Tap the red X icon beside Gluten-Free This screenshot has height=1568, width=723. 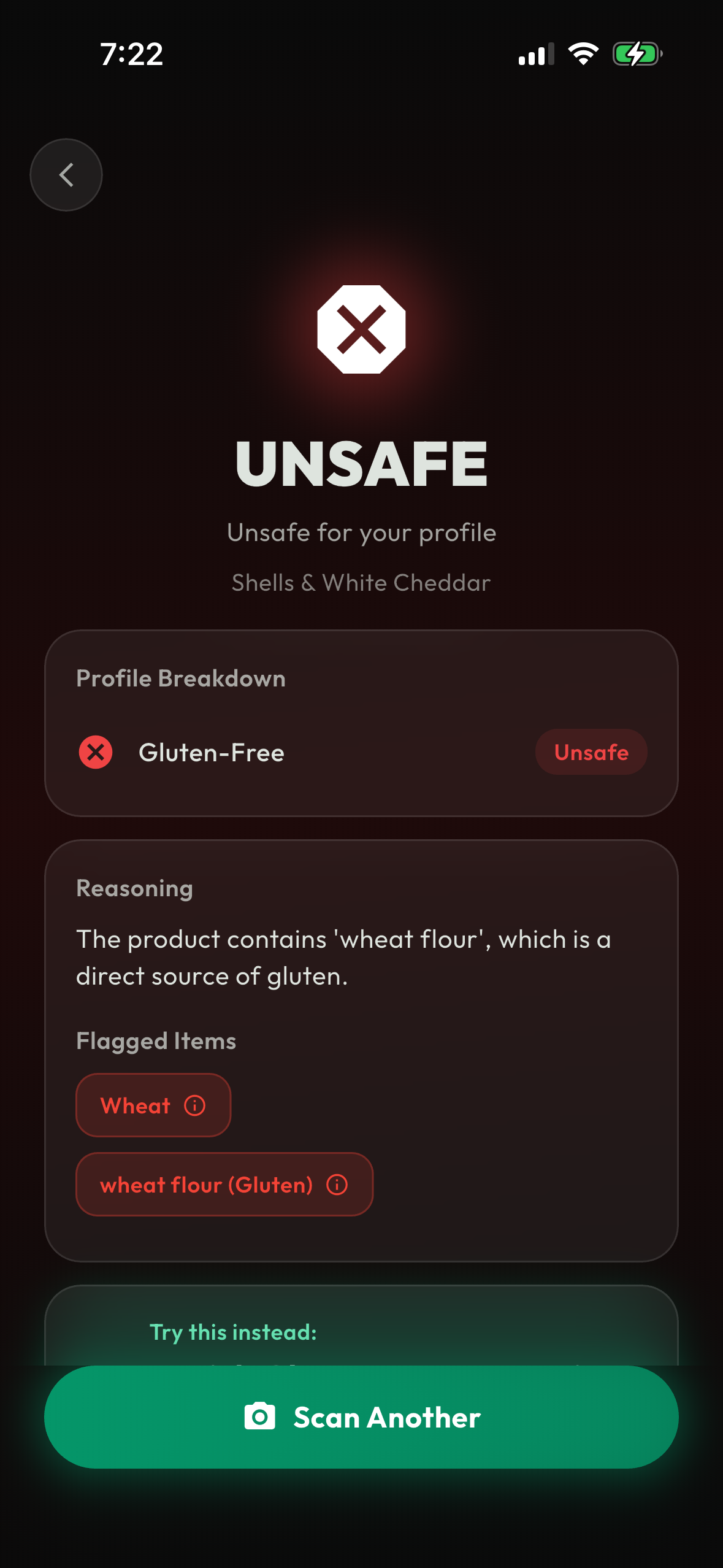point(95,752)
